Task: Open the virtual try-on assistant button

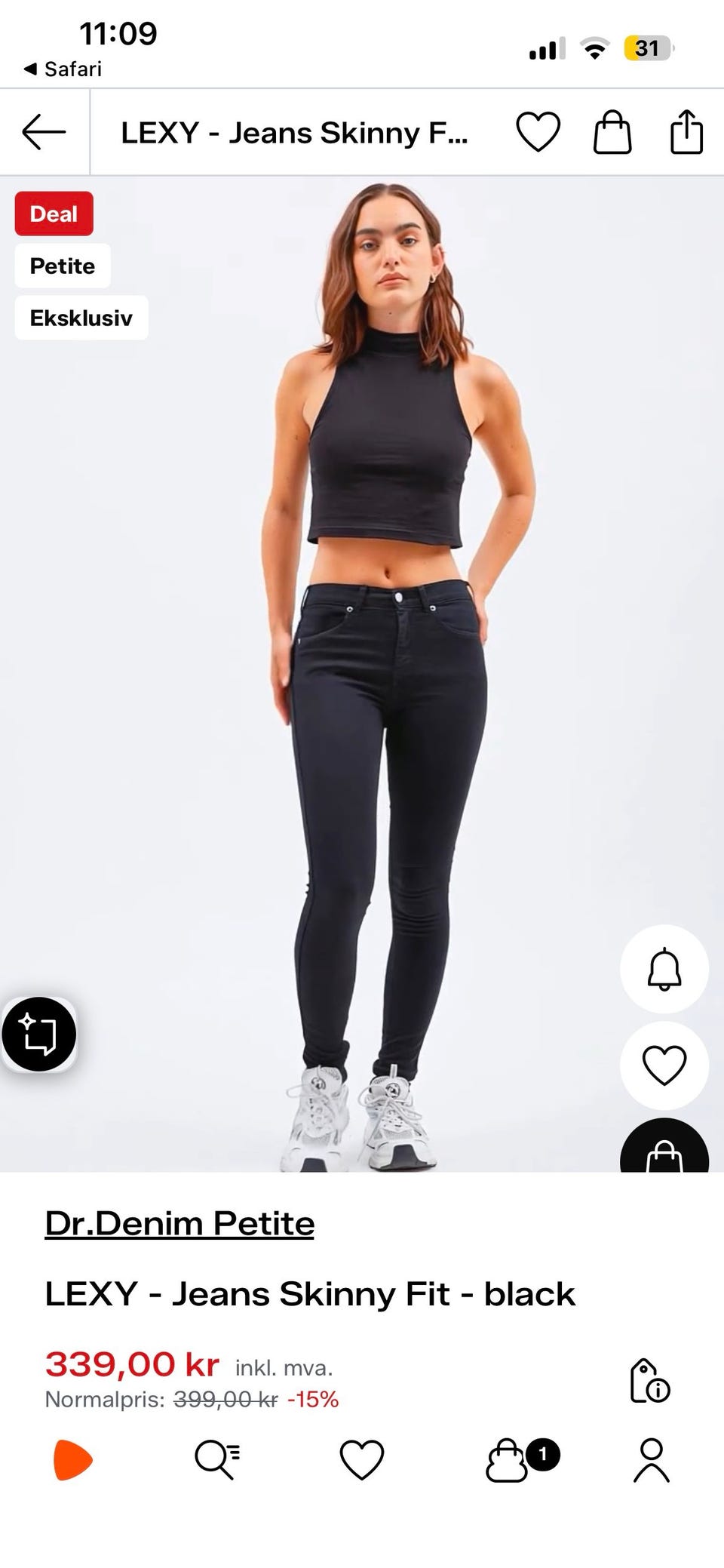Action: pyautogui.click(x=39, y=1034)
